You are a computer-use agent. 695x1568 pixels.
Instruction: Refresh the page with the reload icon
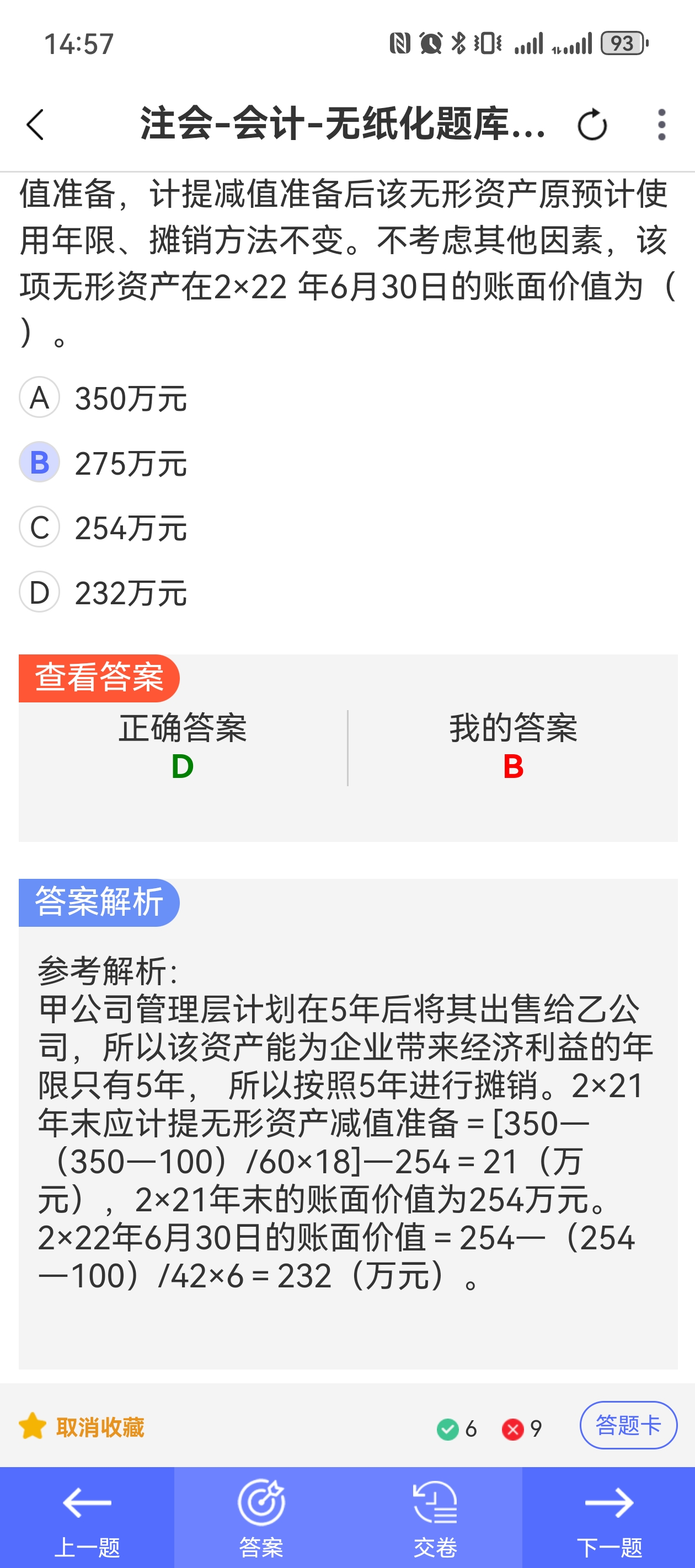pyautogui.click(x=592, y=125)
